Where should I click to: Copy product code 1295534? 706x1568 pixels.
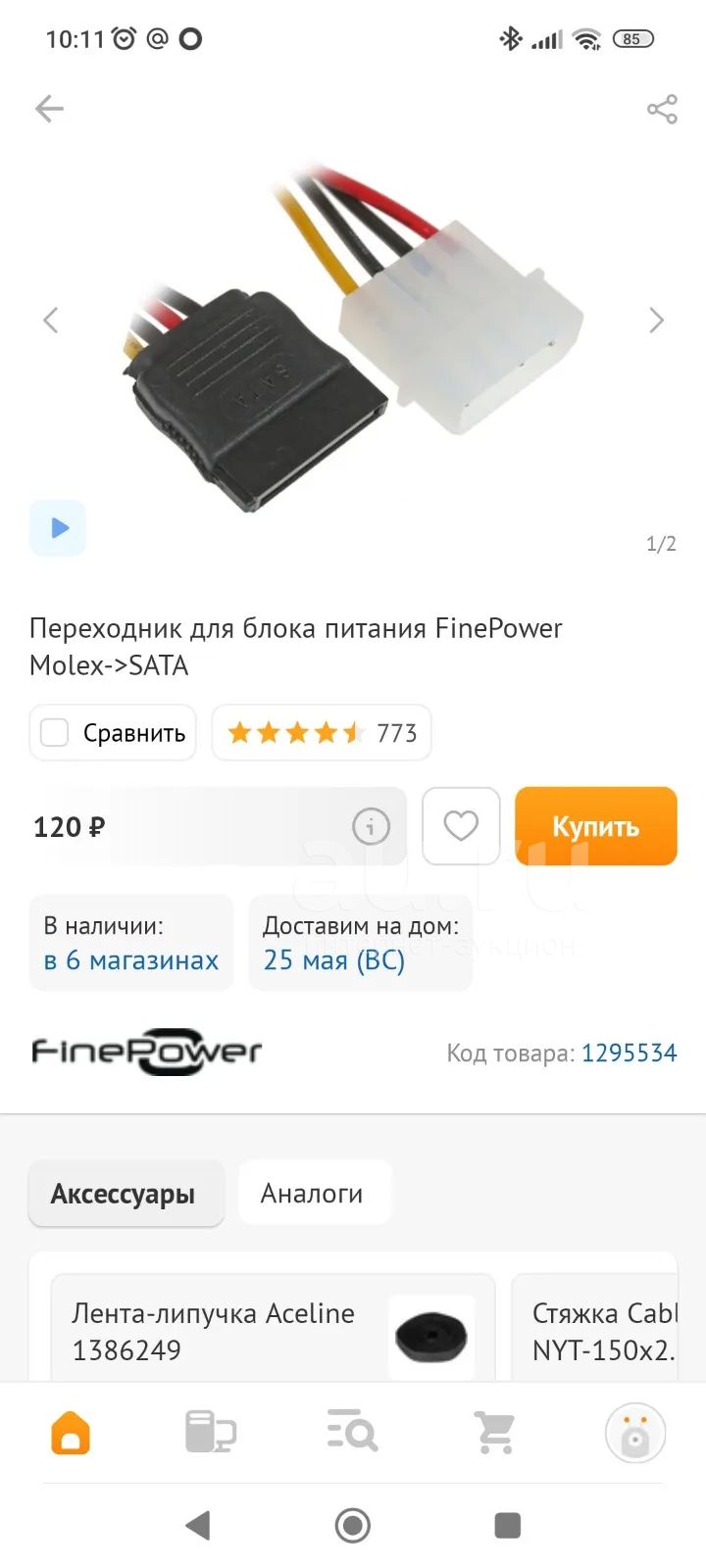(630, 1053)
